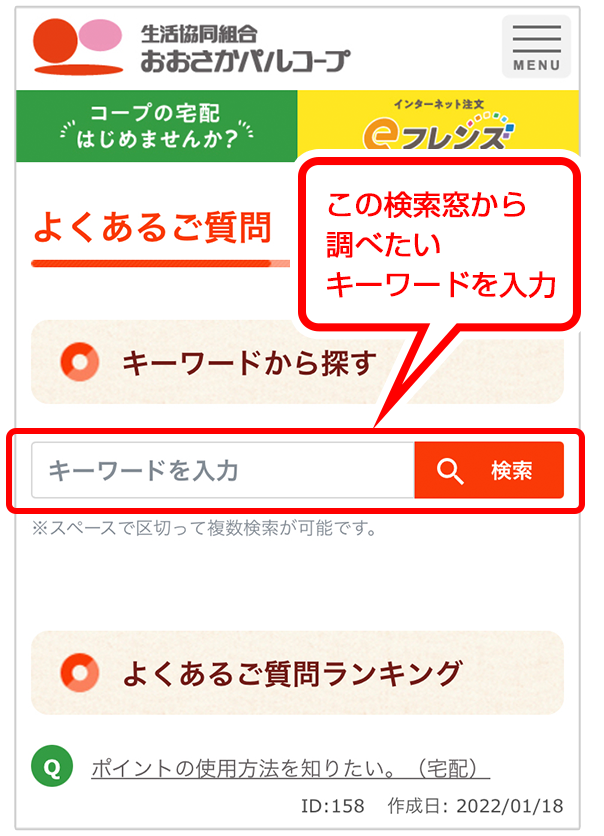Open the MENU hamburger button
604x836 pixels.
[x=536, y=46]
